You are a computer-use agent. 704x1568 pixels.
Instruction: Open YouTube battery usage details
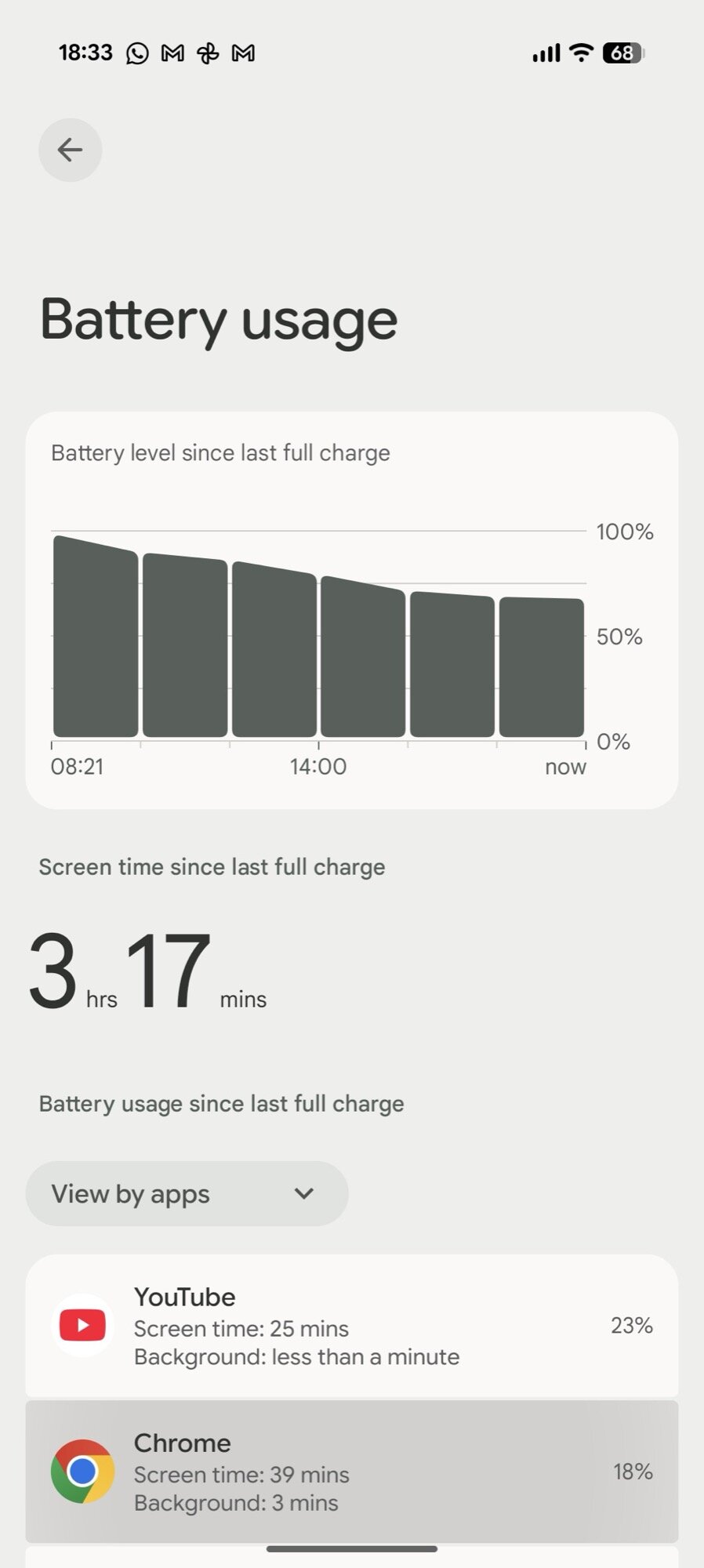[352, 1325]
